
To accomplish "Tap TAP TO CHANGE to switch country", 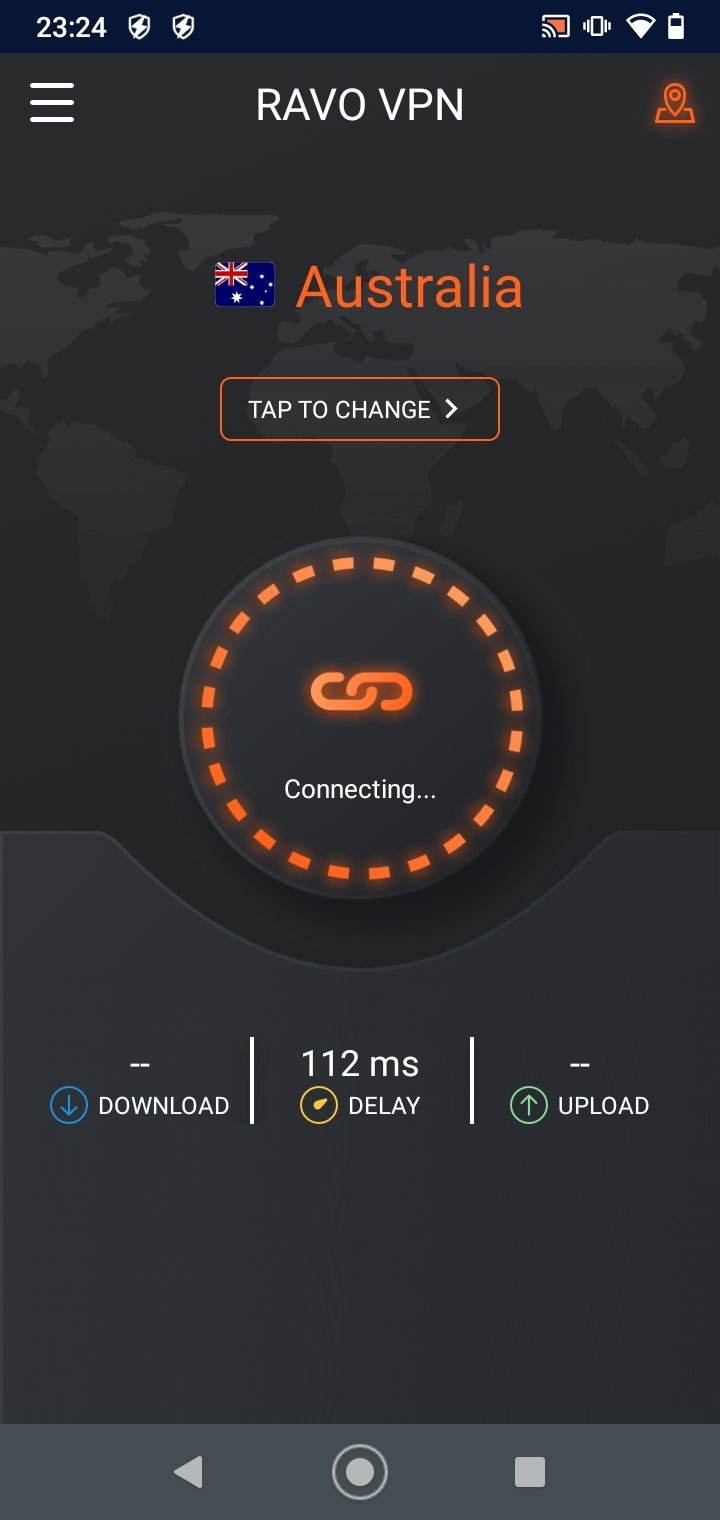I will pos(360,409).
